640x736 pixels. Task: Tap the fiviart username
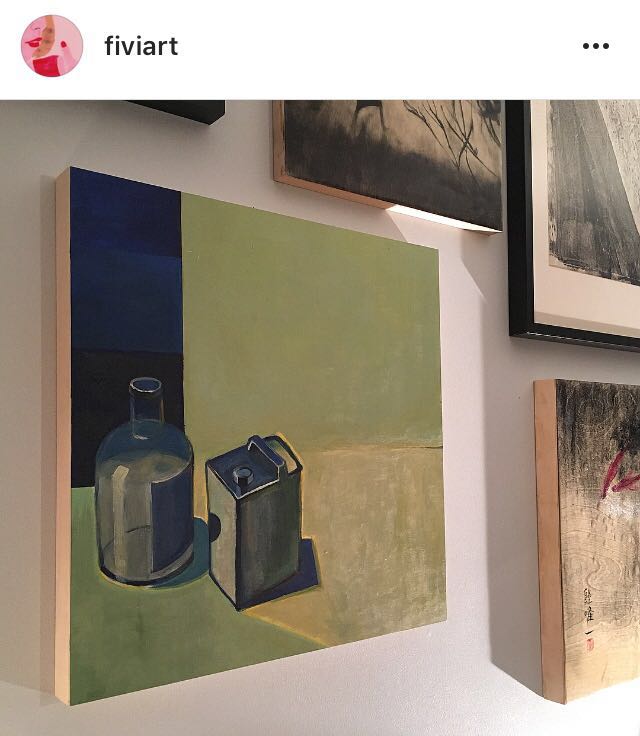pos(141,46)
